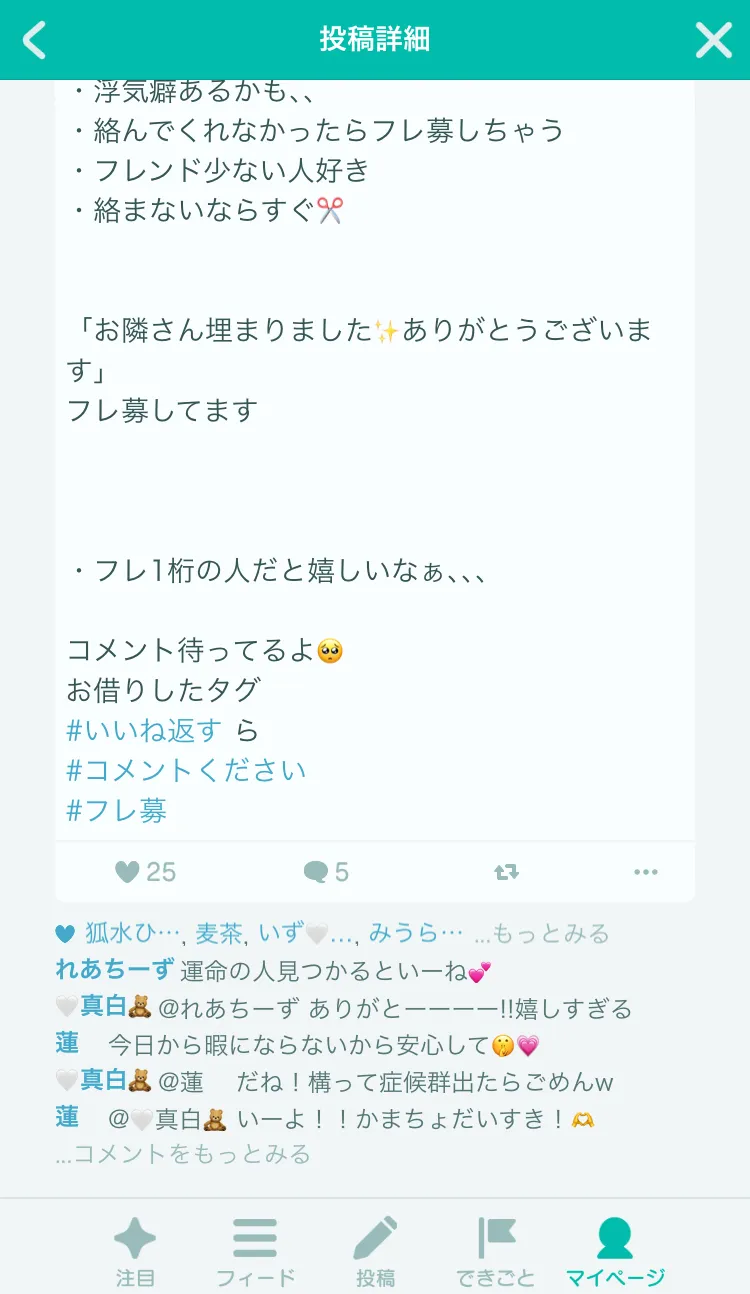Open the 投稿 tab to write a post
Viewport: 750px width, 1294px height.
375,1251
